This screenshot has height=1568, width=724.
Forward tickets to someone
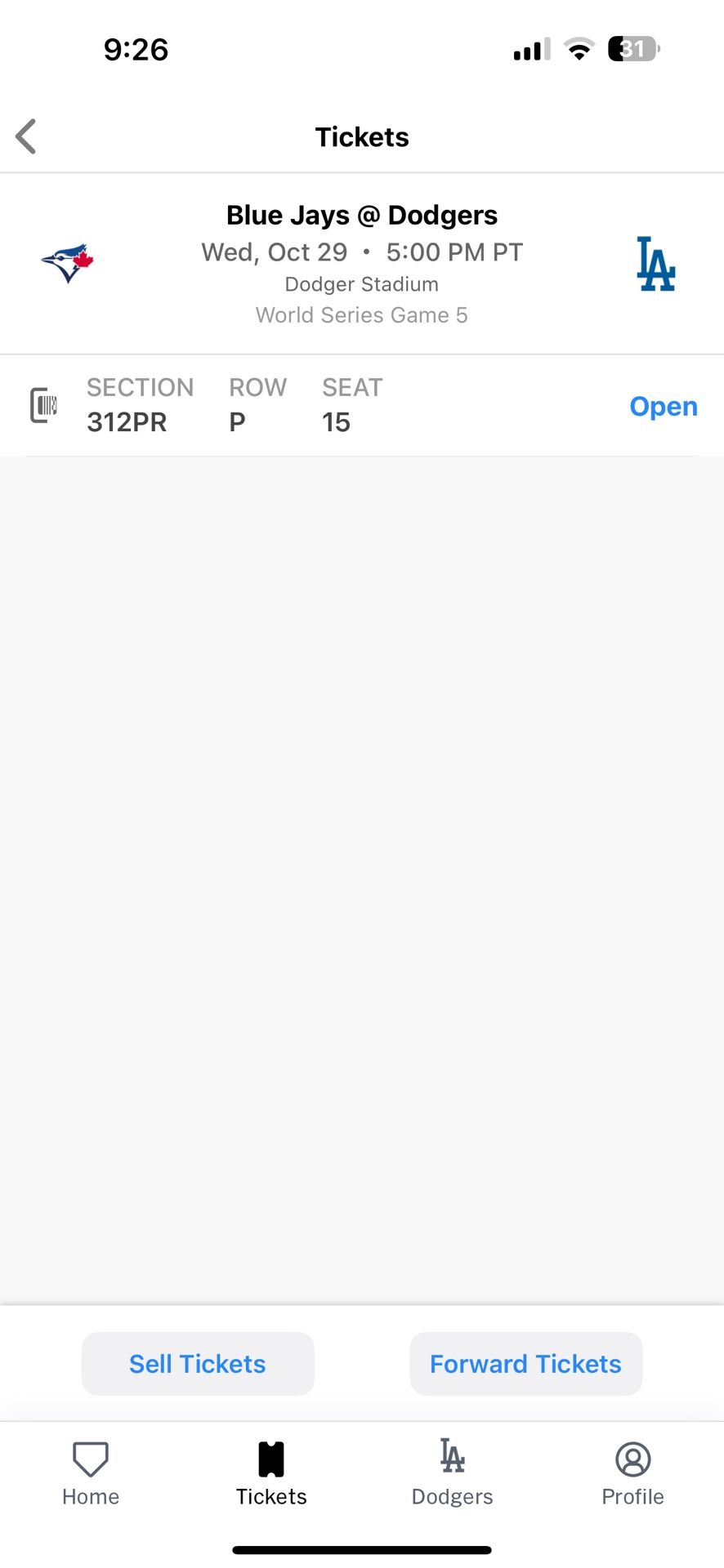click(525, 1364)
